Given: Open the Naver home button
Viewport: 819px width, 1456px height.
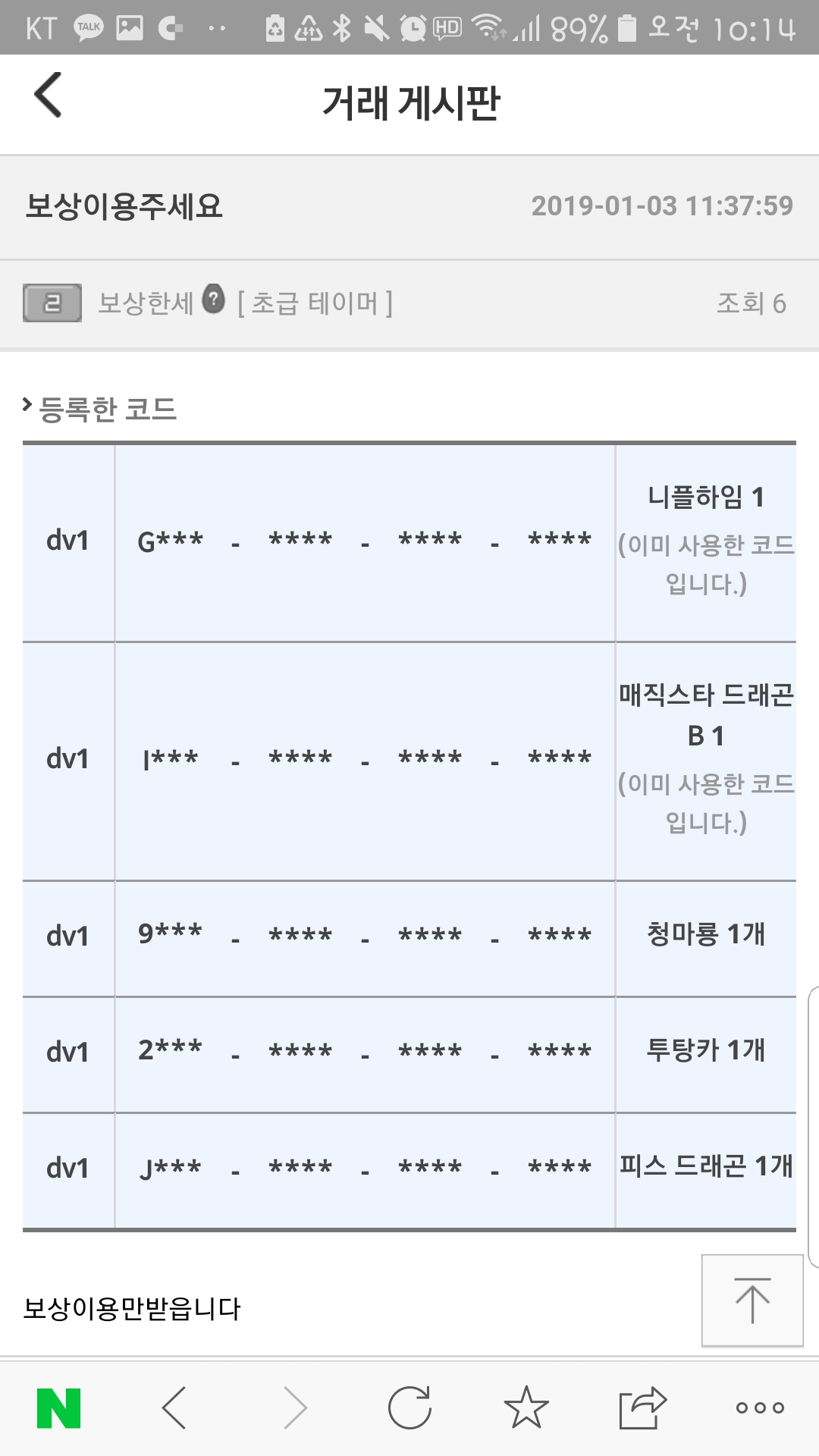Looking at the screenshot, I should pos(59,1408).
